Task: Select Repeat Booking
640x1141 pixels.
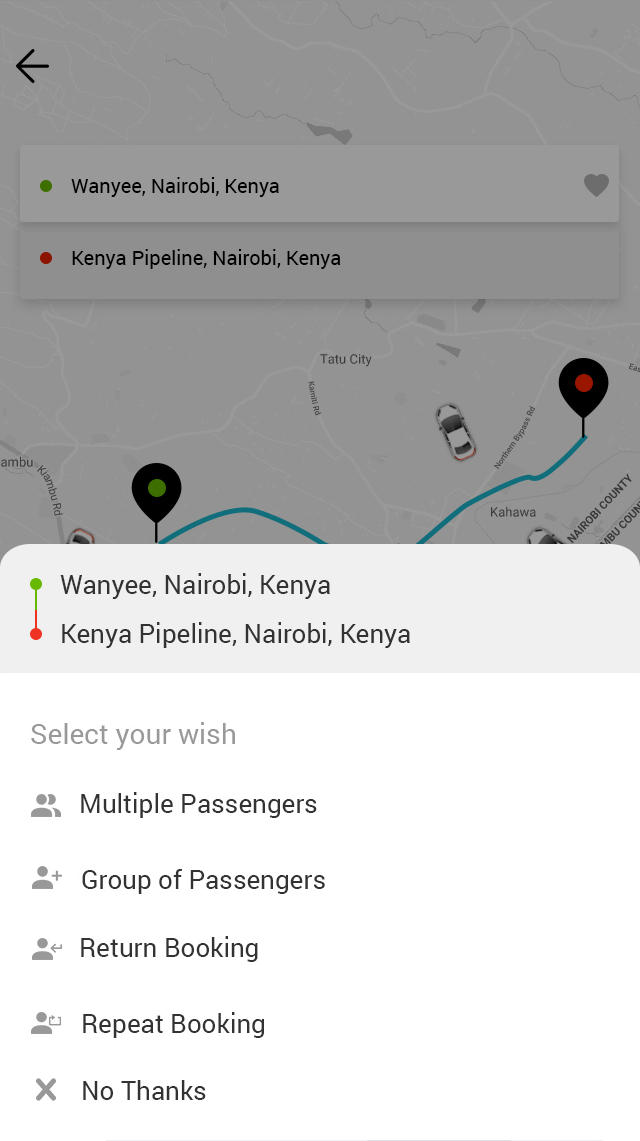Action: tap(173, 1024)
